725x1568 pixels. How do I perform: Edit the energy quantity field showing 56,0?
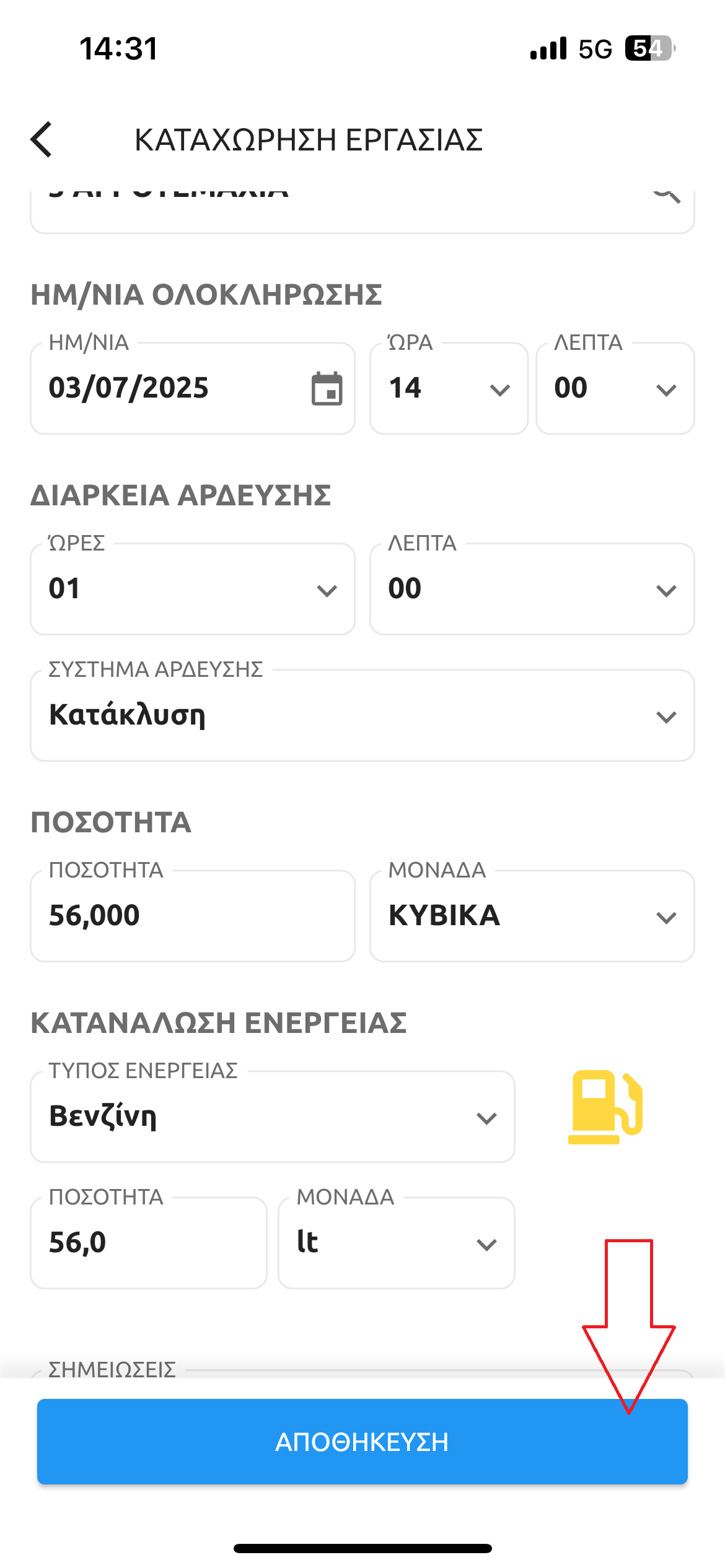point(149,1243)
